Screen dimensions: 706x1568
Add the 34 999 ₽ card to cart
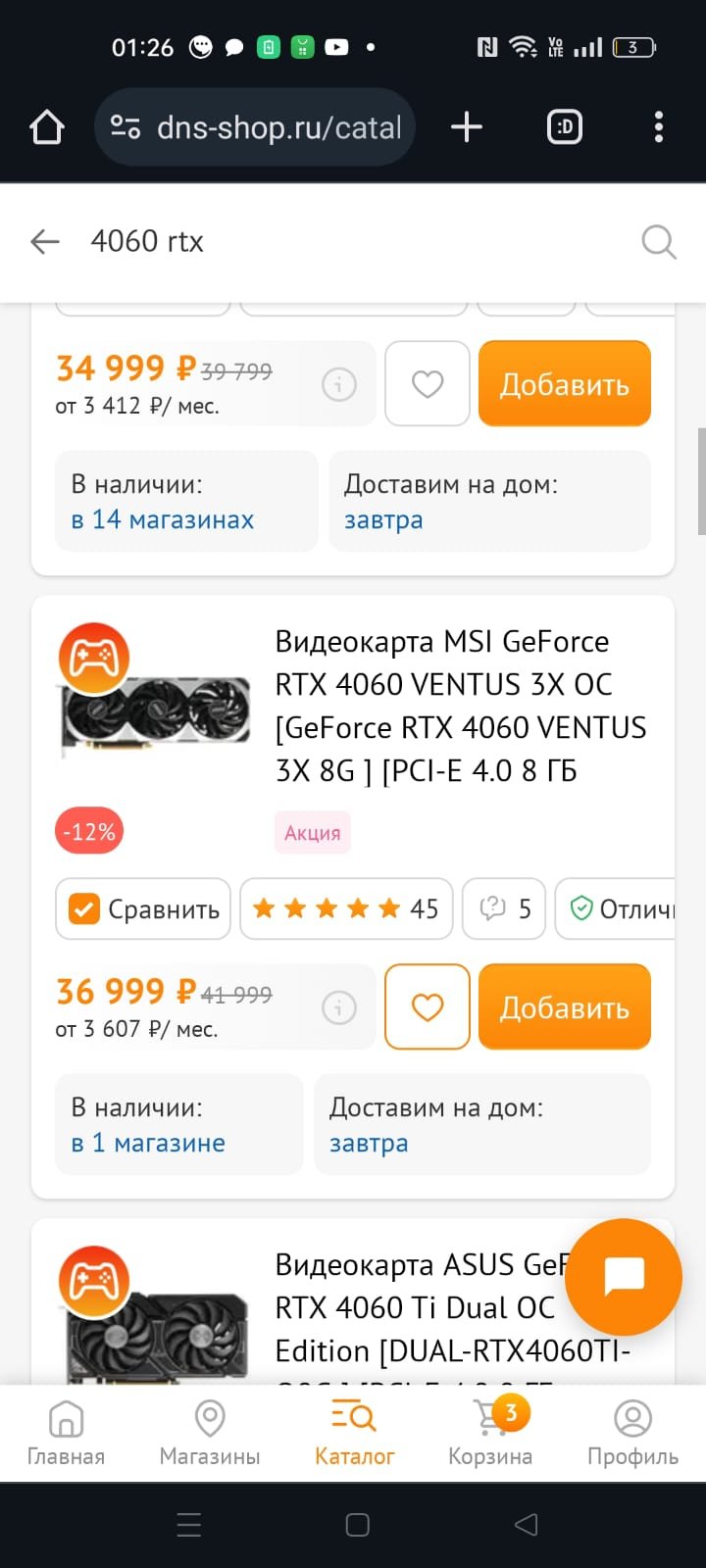coord(565,384)
